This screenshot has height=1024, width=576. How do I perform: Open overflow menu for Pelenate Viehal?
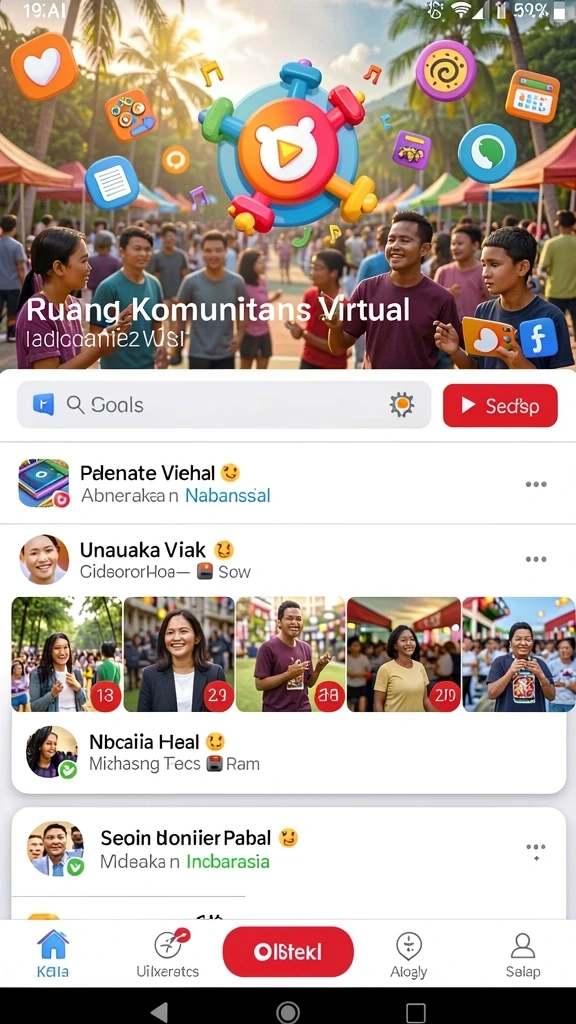pyautogui.click(x=536, y=485)
